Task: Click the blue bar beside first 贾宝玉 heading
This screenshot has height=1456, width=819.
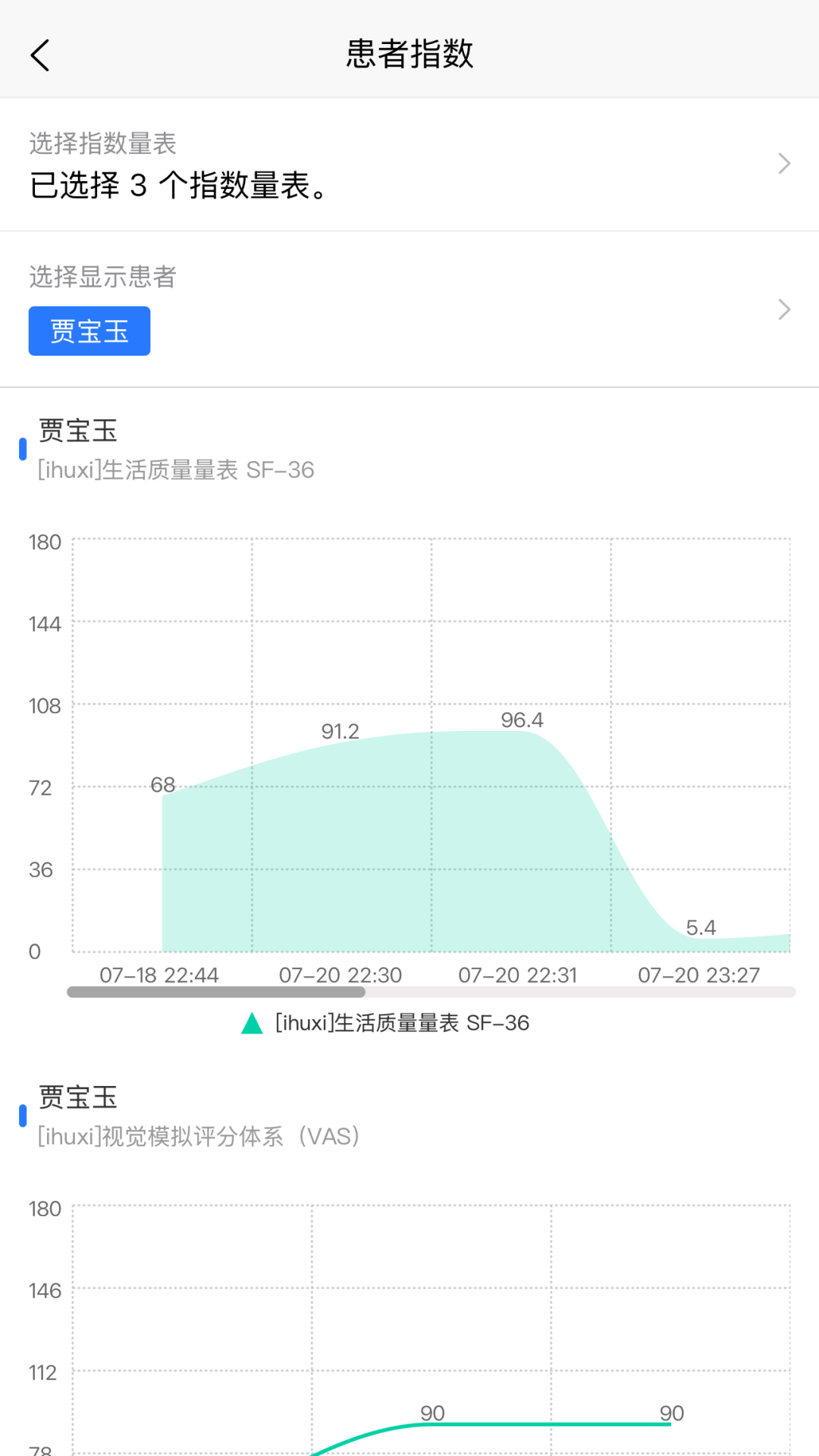Action: coord(22,449)
